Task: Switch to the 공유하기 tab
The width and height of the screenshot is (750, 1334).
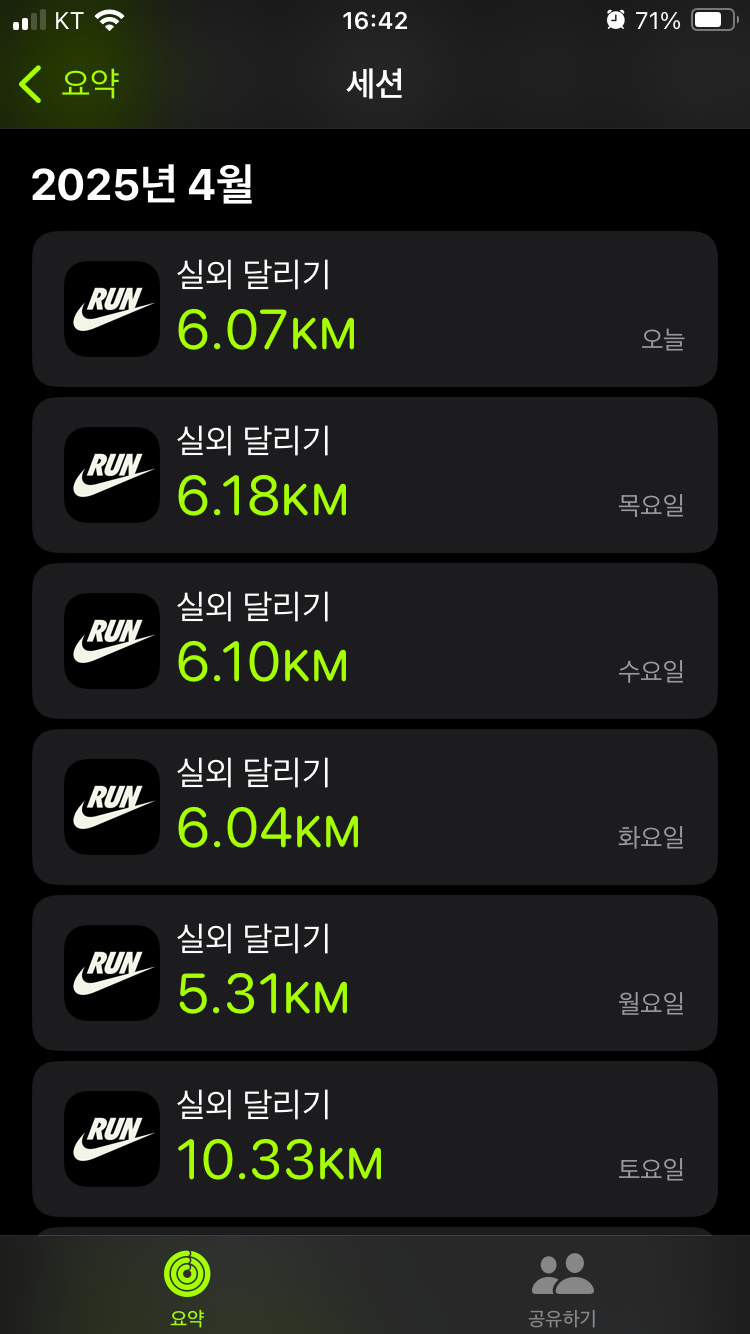Action: tap(562, 1288)
